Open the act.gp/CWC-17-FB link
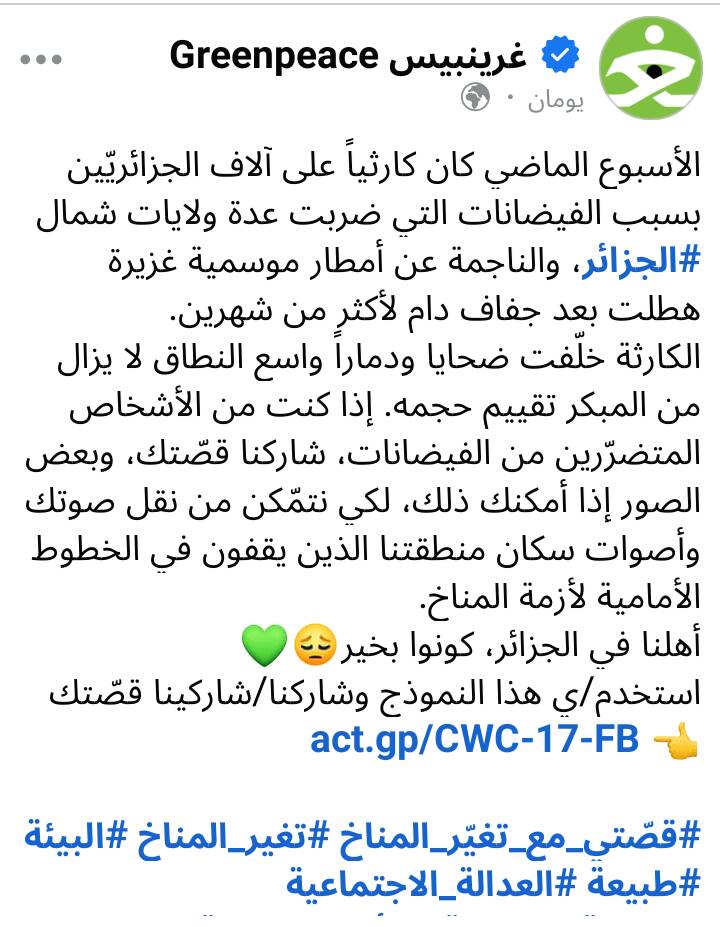The width and height of the screenshot is (720, 927). coord(474,740)
